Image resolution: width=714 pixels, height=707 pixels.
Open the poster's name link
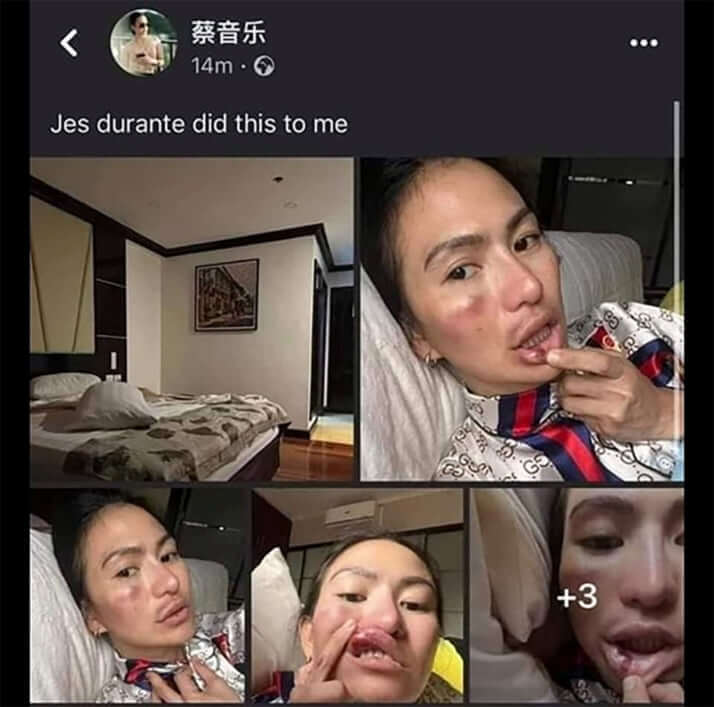(228, 32)
